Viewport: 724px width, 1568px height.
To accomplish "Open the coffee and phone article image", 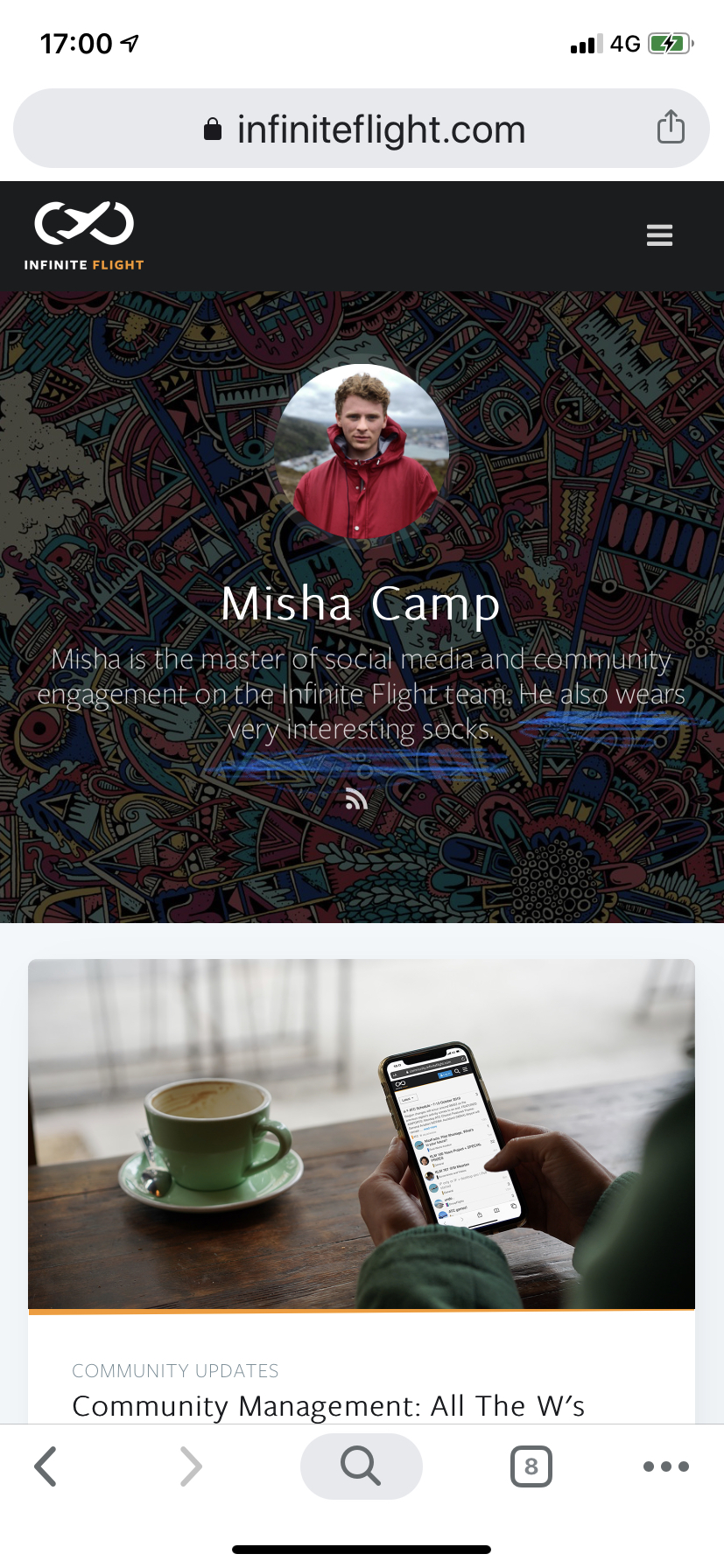I will (x=362, y=1134).
